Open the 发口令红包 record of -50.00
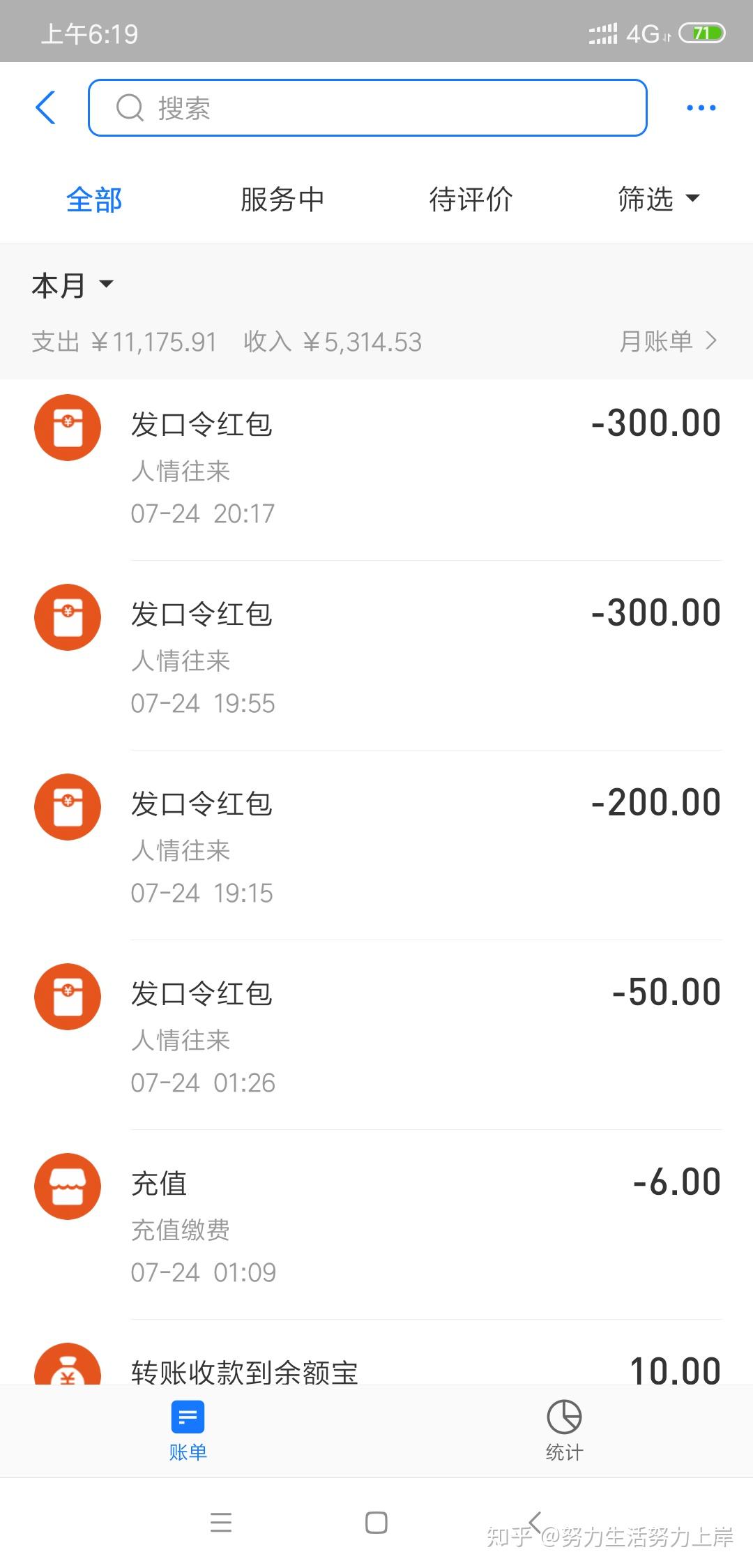The image size is (753, 1568). (x=376, y=1036)
